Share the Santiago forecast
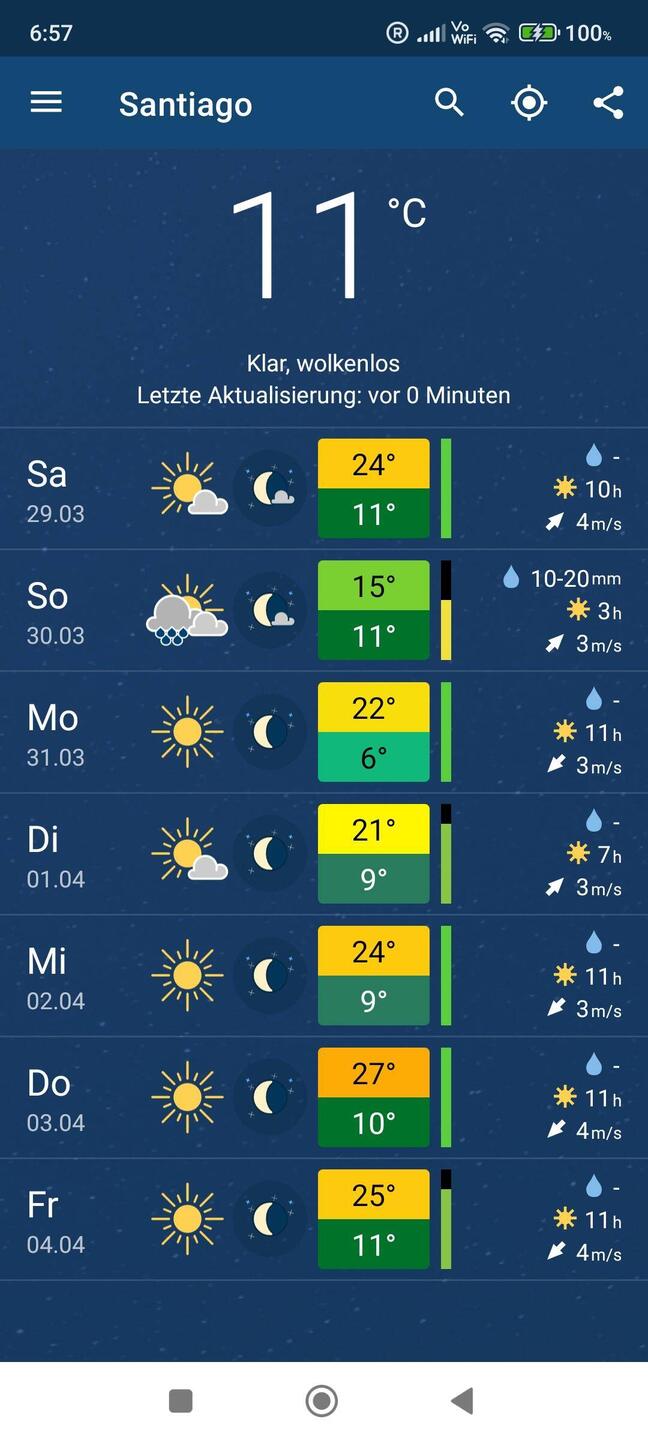This screenshot has width=648, height=1440. pos(608,103)
